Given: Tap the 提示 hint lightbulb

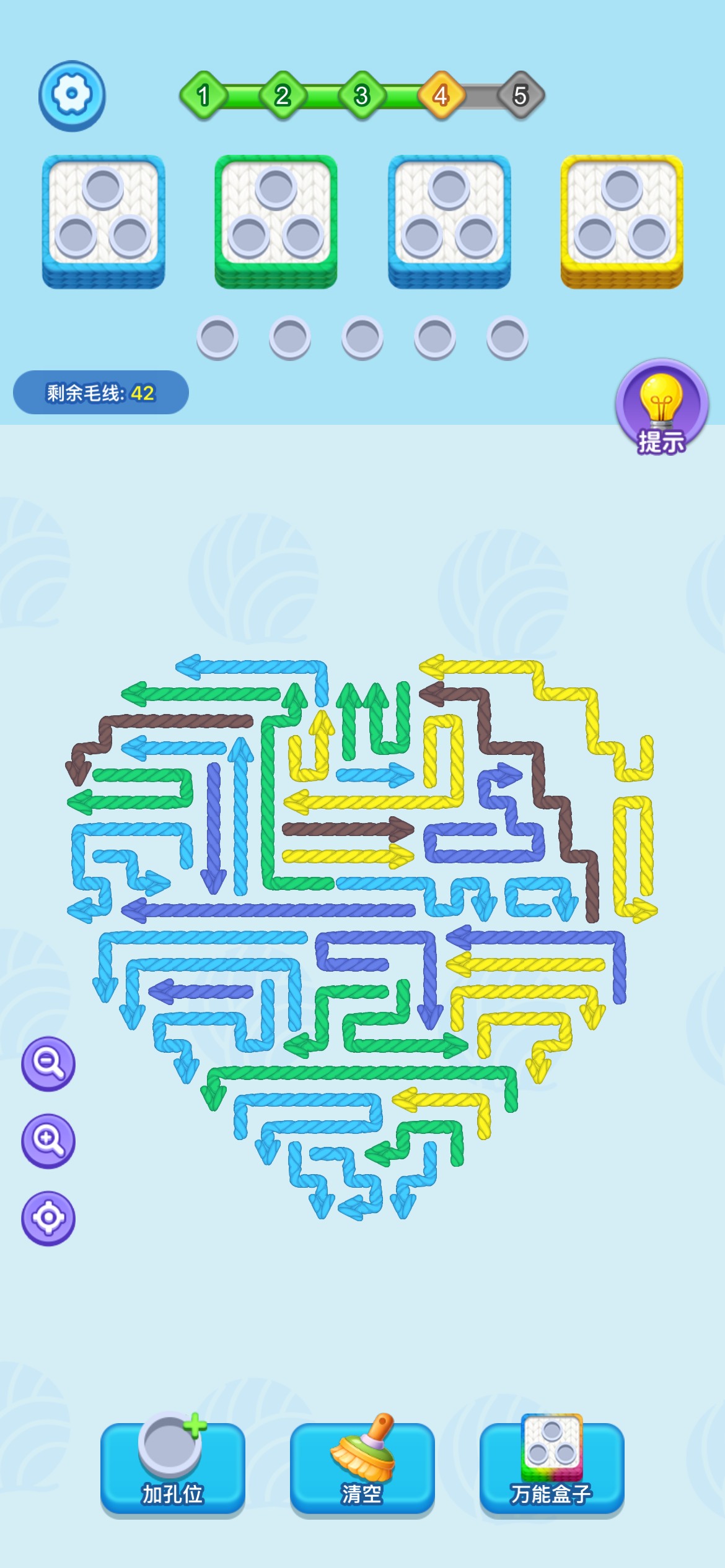Looking at the screenshot, I should [x=661, y=406].
